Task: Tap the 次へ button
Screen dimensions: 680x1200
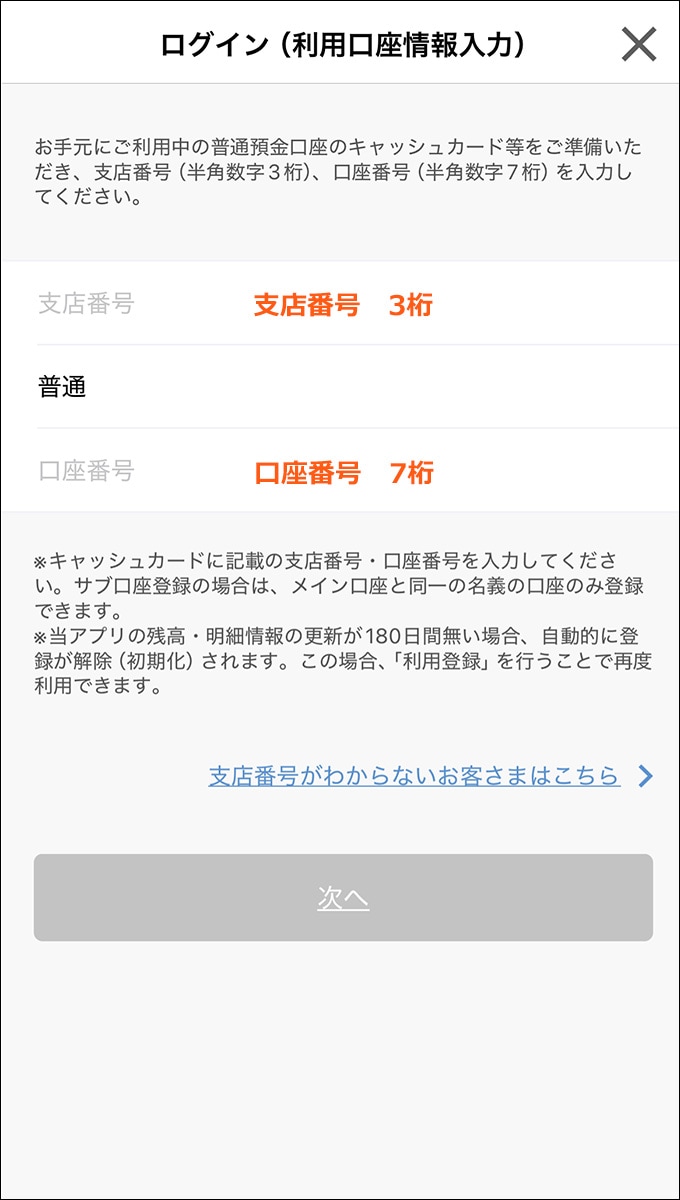Action: [x=343, y=898]
